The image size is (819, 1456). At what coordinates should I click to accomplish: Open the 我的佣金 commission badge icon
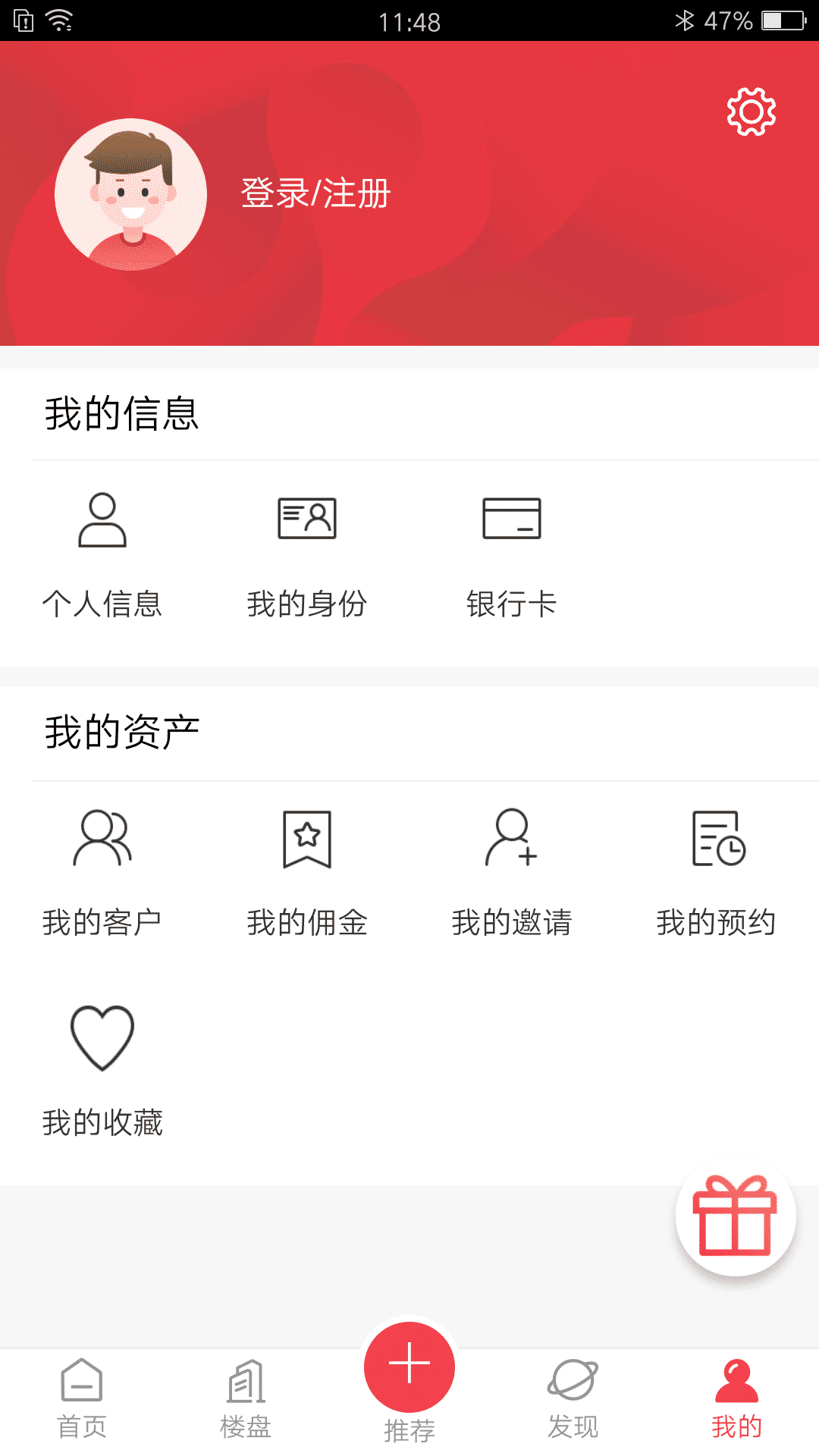306,842
